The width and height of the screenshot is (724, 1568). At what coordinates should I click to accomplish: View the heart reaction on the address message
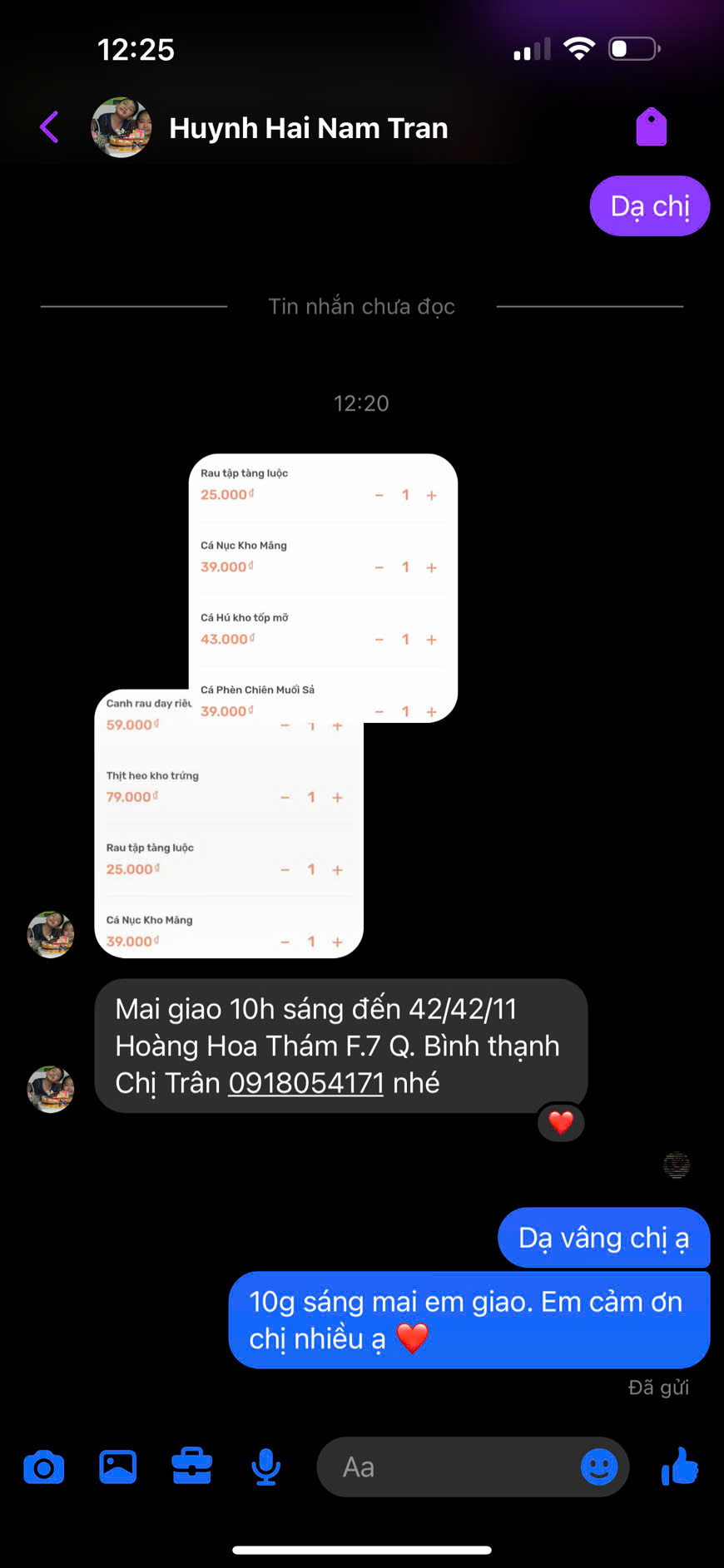(561, 1122)
